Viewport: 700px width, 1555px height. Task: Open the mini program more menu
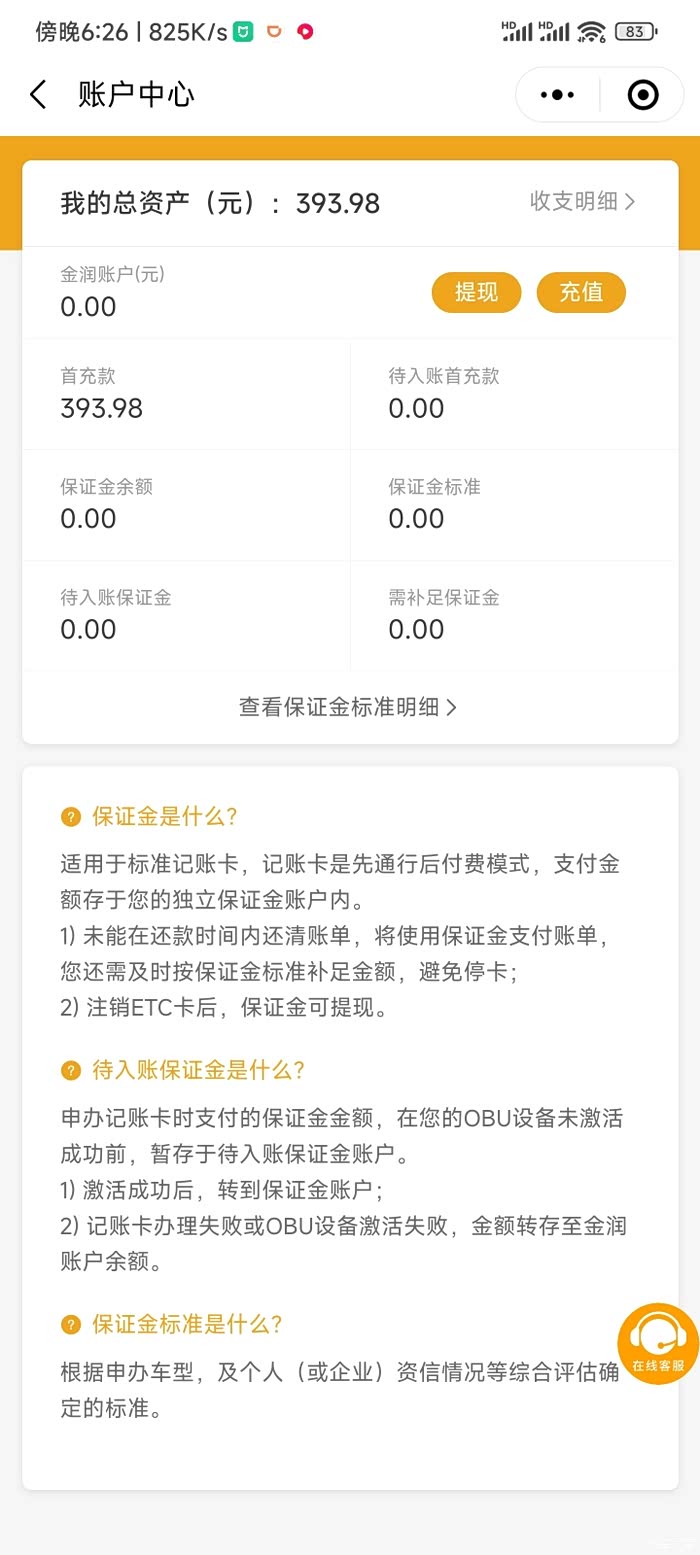(x=557, y=95)
